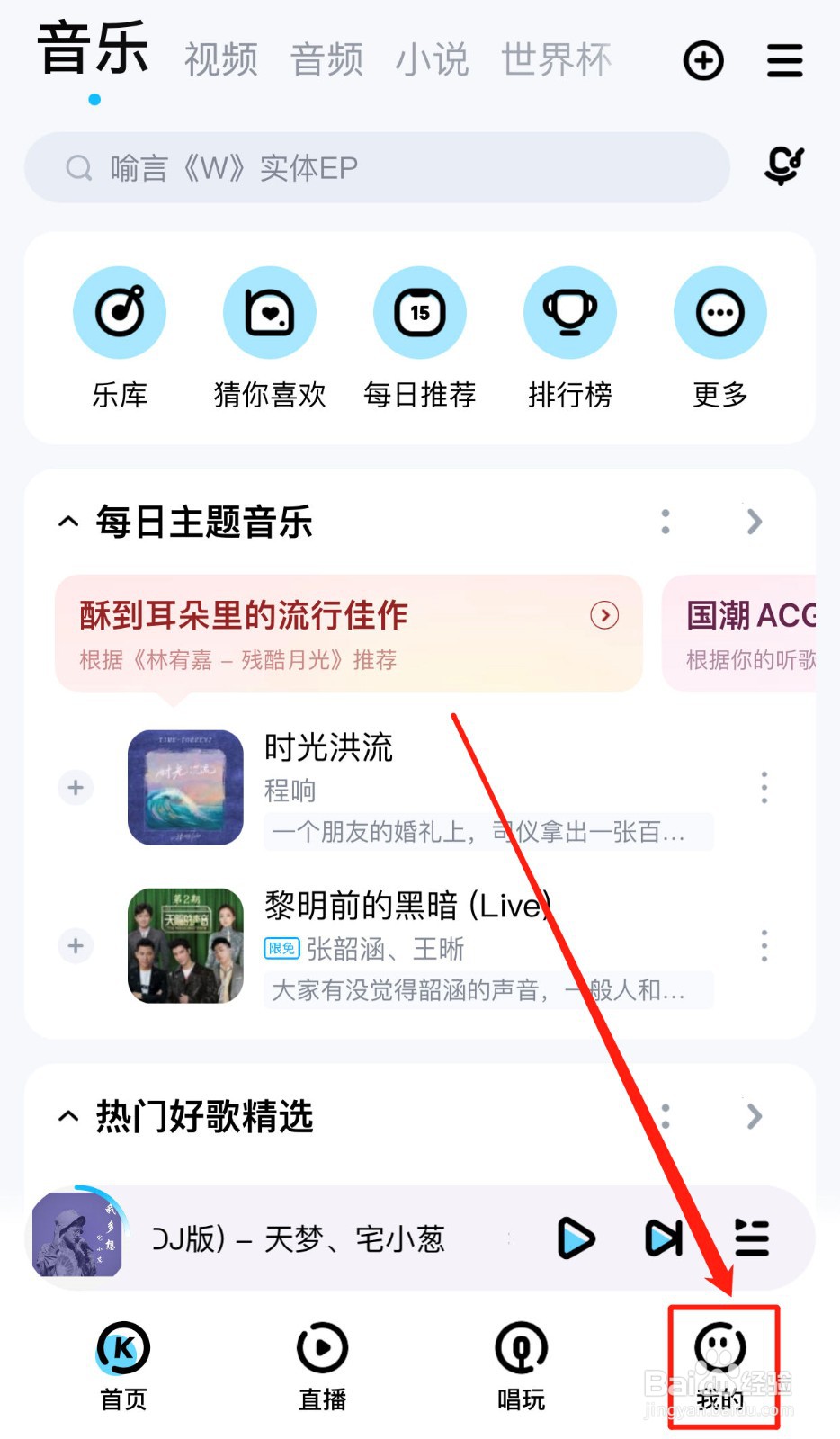Open the plus create icon at top
Viewport: 840px width, 1439px height.
point(704,61)
